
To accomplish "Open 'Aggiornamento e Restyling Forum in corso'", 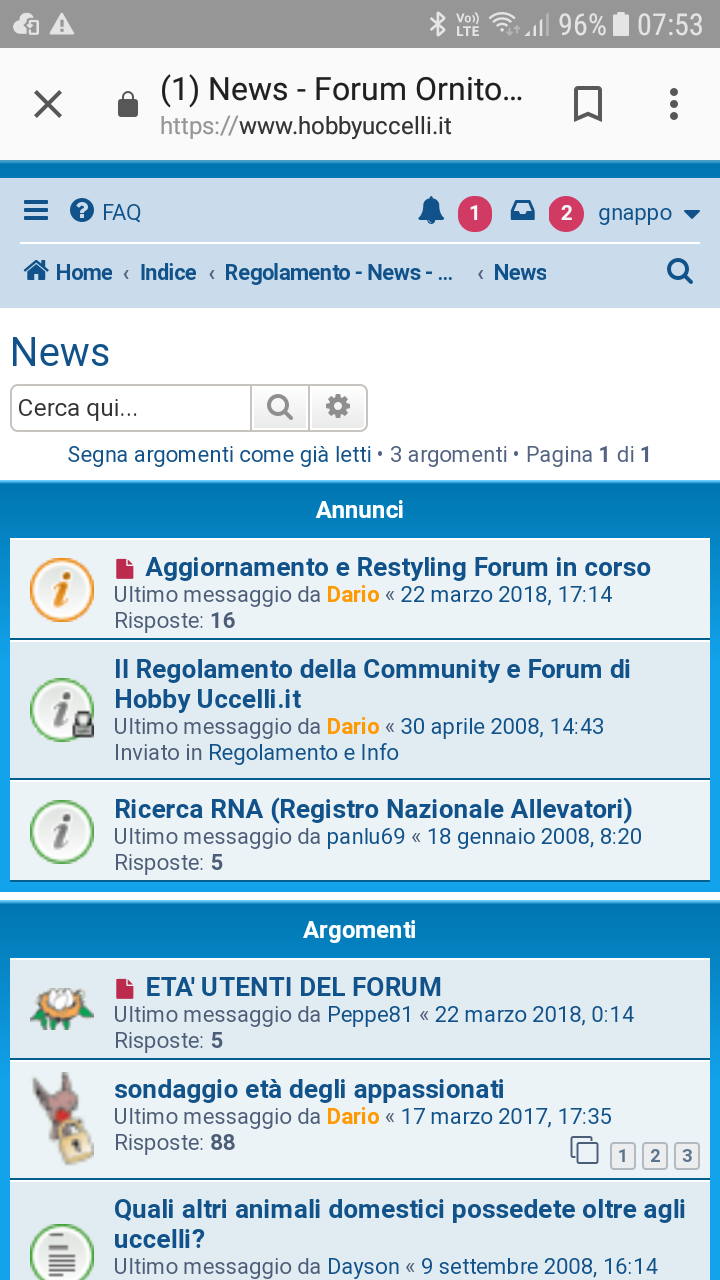I will (x=398, y=567).
